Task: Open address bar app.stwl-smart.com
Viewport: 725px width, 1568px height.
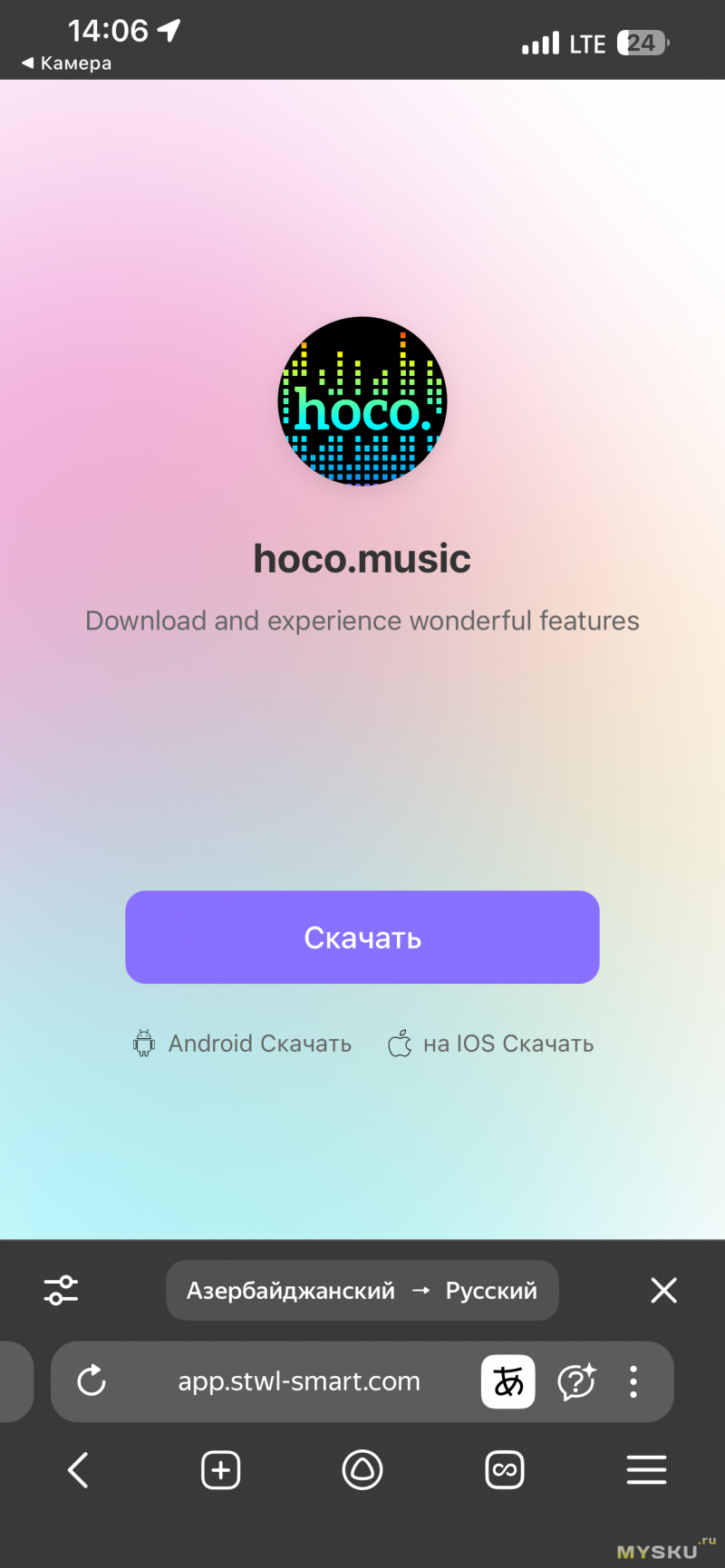Action: [299, 1381]
